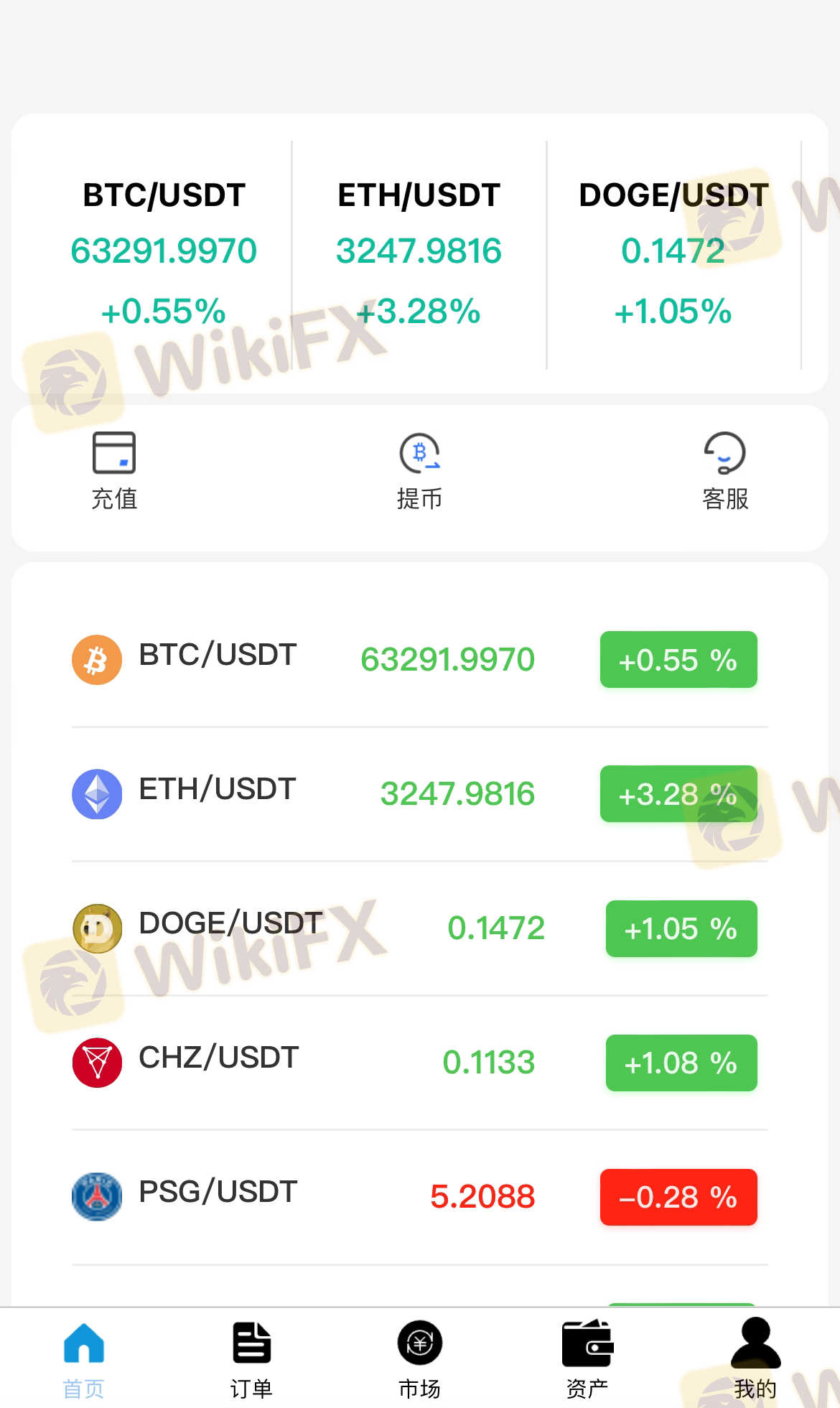Open the ETH/USDT ticker card
This screenshot has width=840, height=1408.
click(419, 251)
